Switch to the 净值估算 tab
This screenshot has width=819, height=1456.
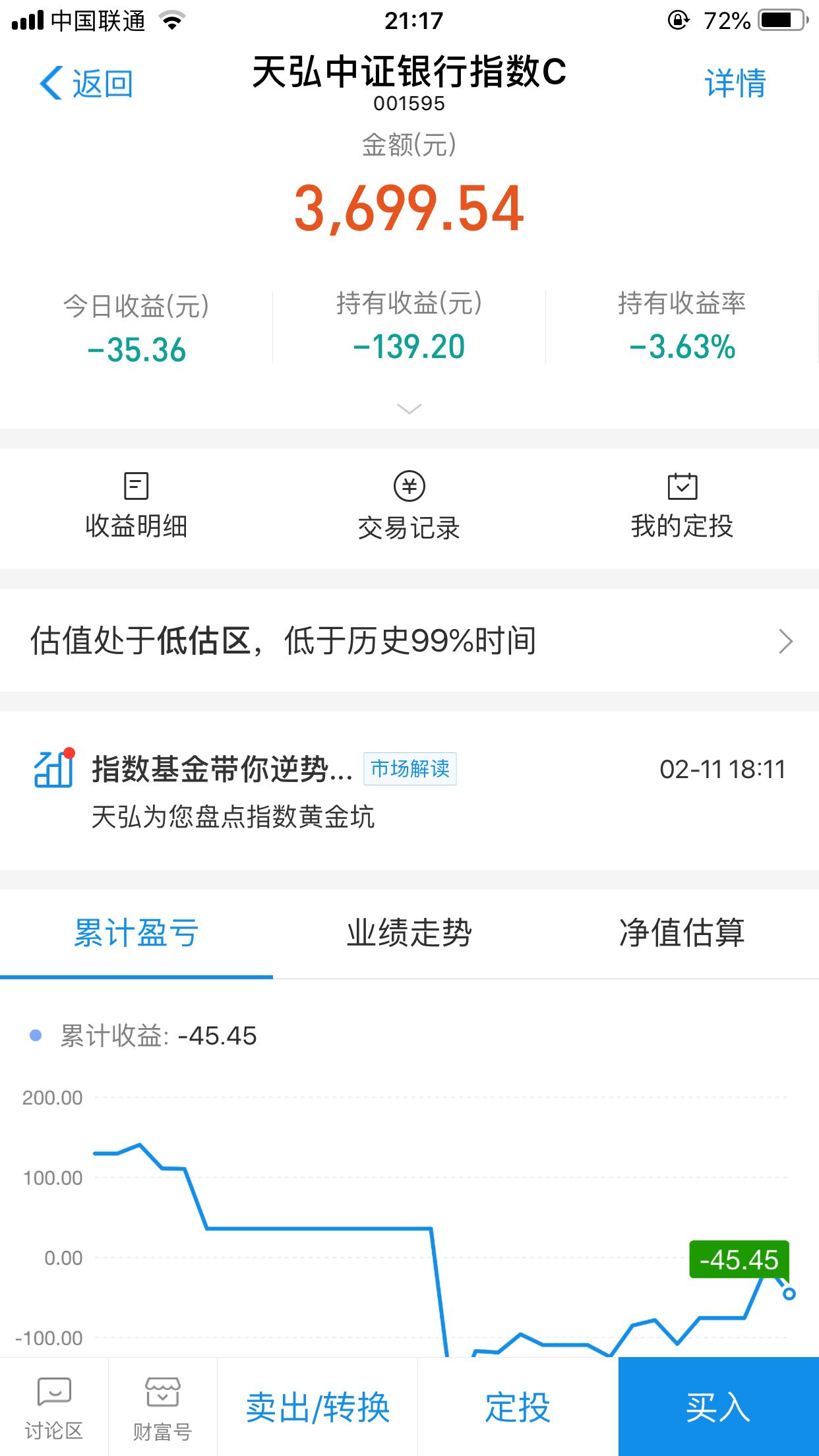point(682,934)
